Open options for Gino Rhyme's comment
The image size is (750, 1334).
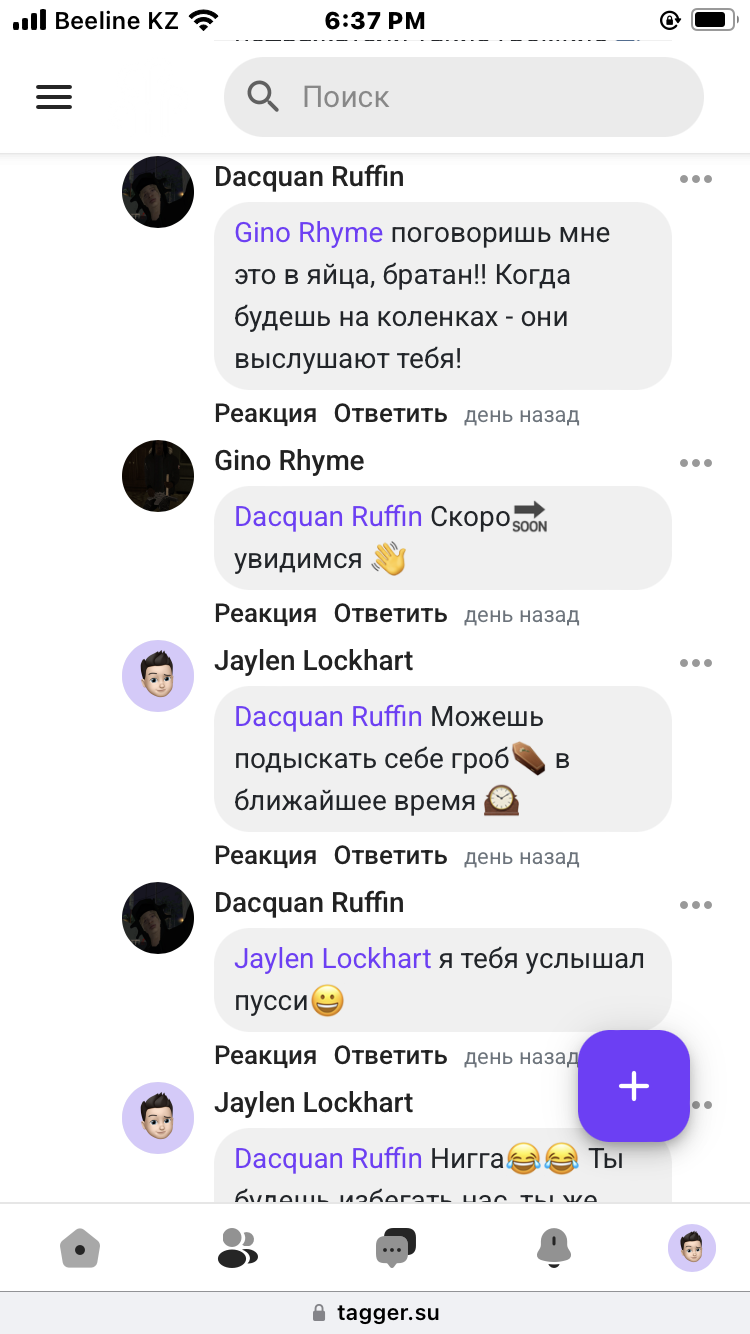(695, 463)
